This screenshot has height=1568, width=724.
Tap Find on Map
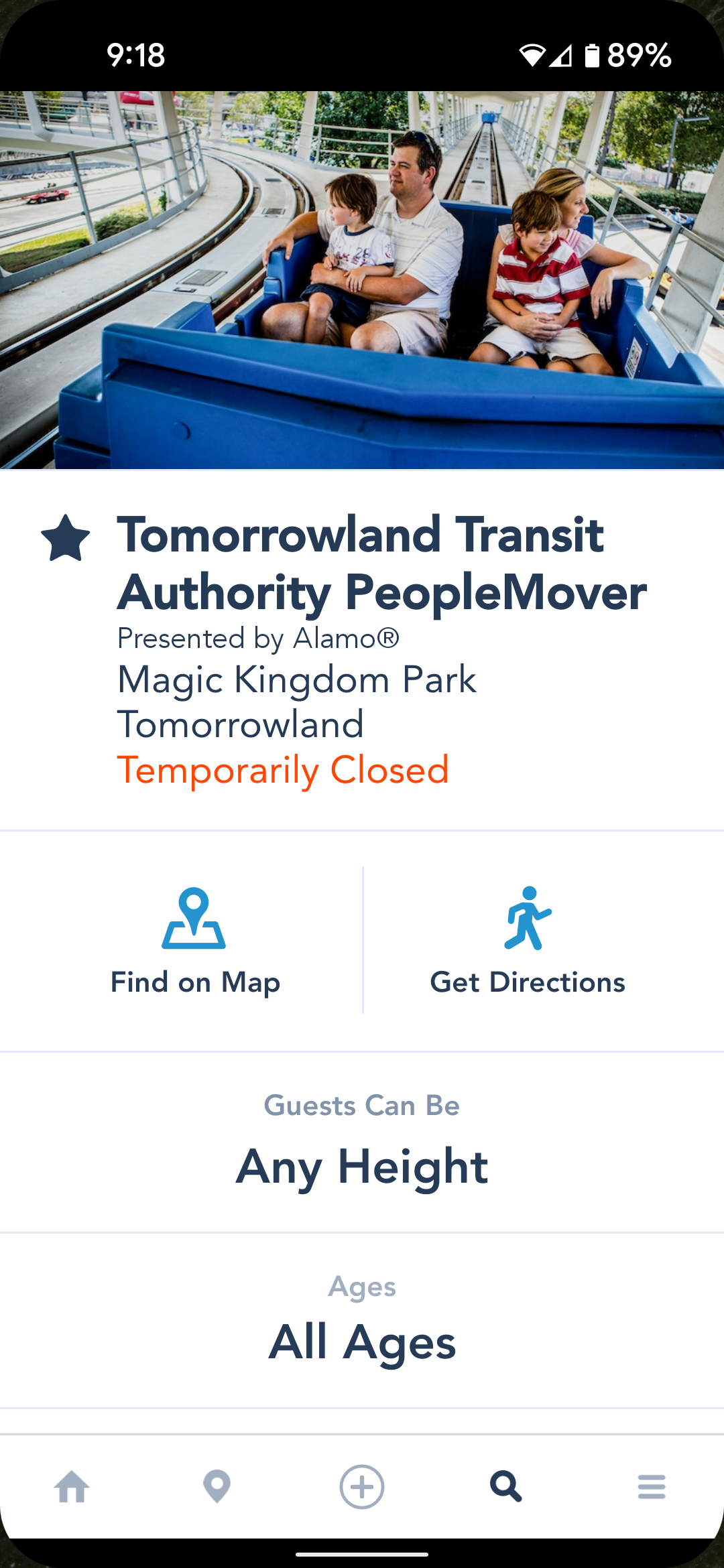pyautogui.click(x=194, y=940)
